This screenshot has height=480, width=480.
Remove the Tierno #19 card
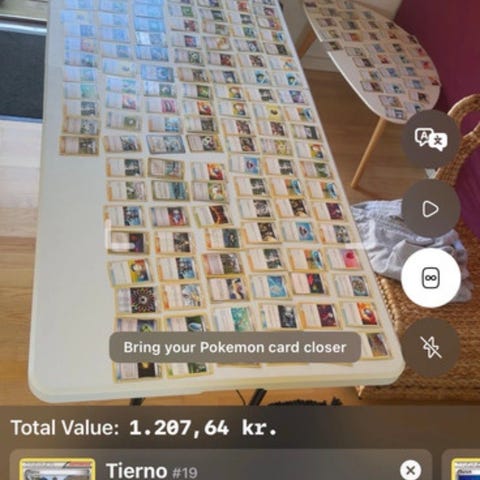tap(410, 470)
